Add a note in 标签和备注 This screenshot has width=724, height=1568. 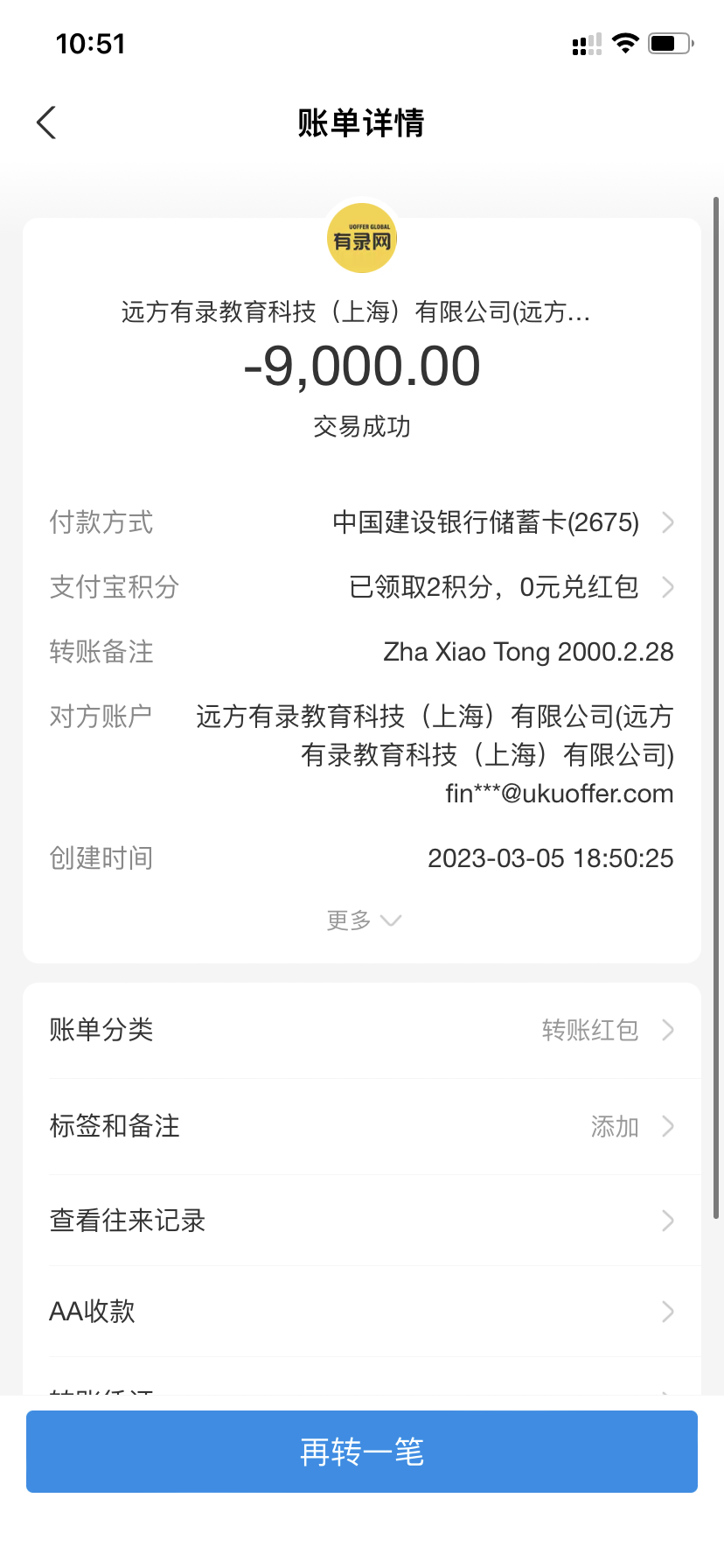362,1126
